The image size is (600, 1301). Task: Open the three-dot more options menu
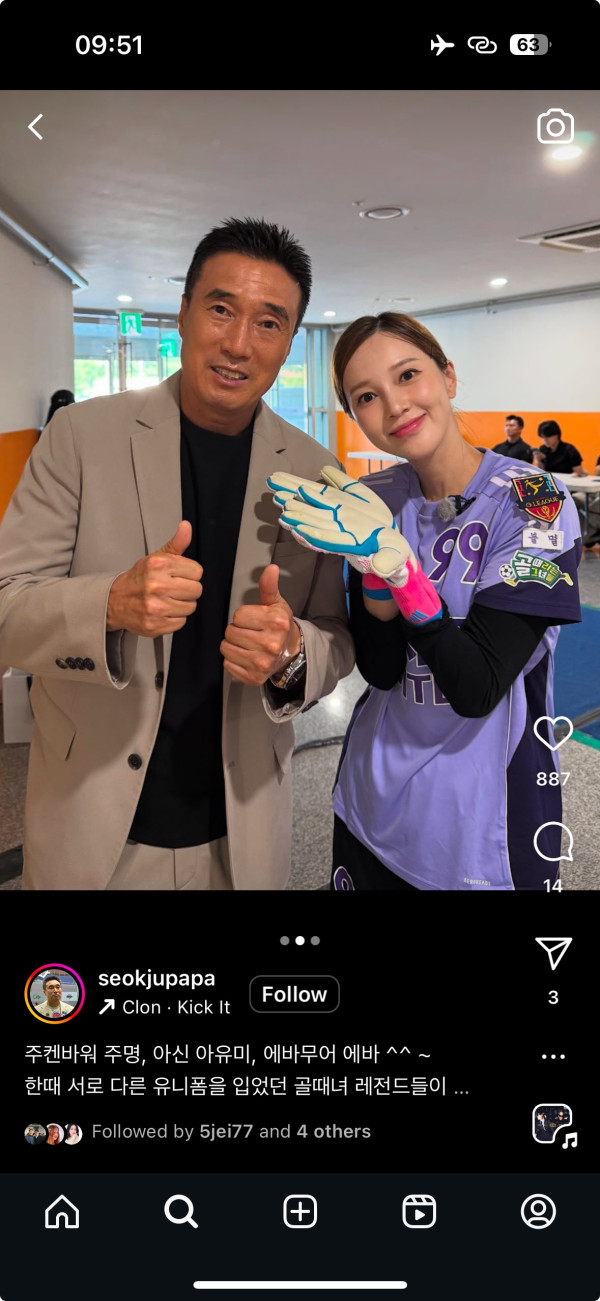553,1056
